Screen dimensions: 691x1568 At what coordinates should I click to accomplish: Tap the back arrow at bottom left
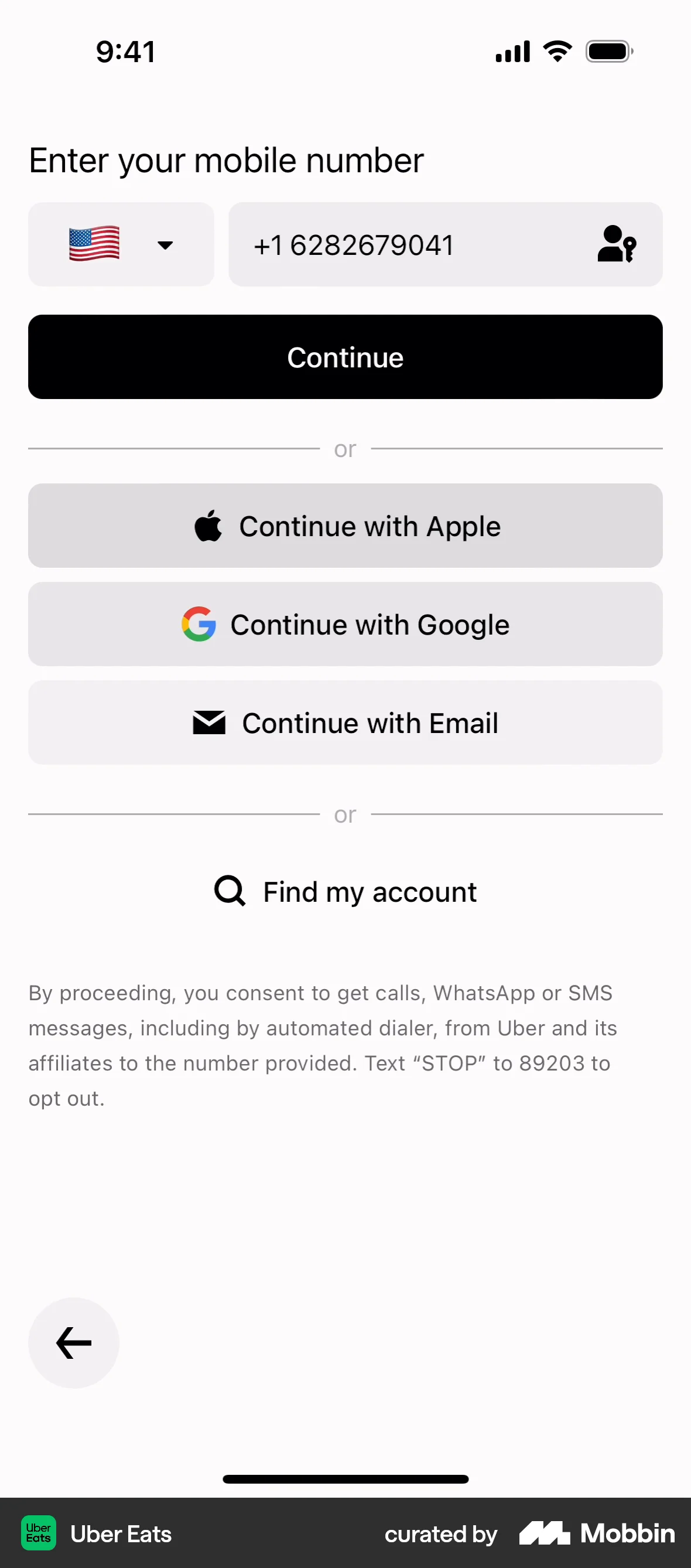click(73, 1342)
